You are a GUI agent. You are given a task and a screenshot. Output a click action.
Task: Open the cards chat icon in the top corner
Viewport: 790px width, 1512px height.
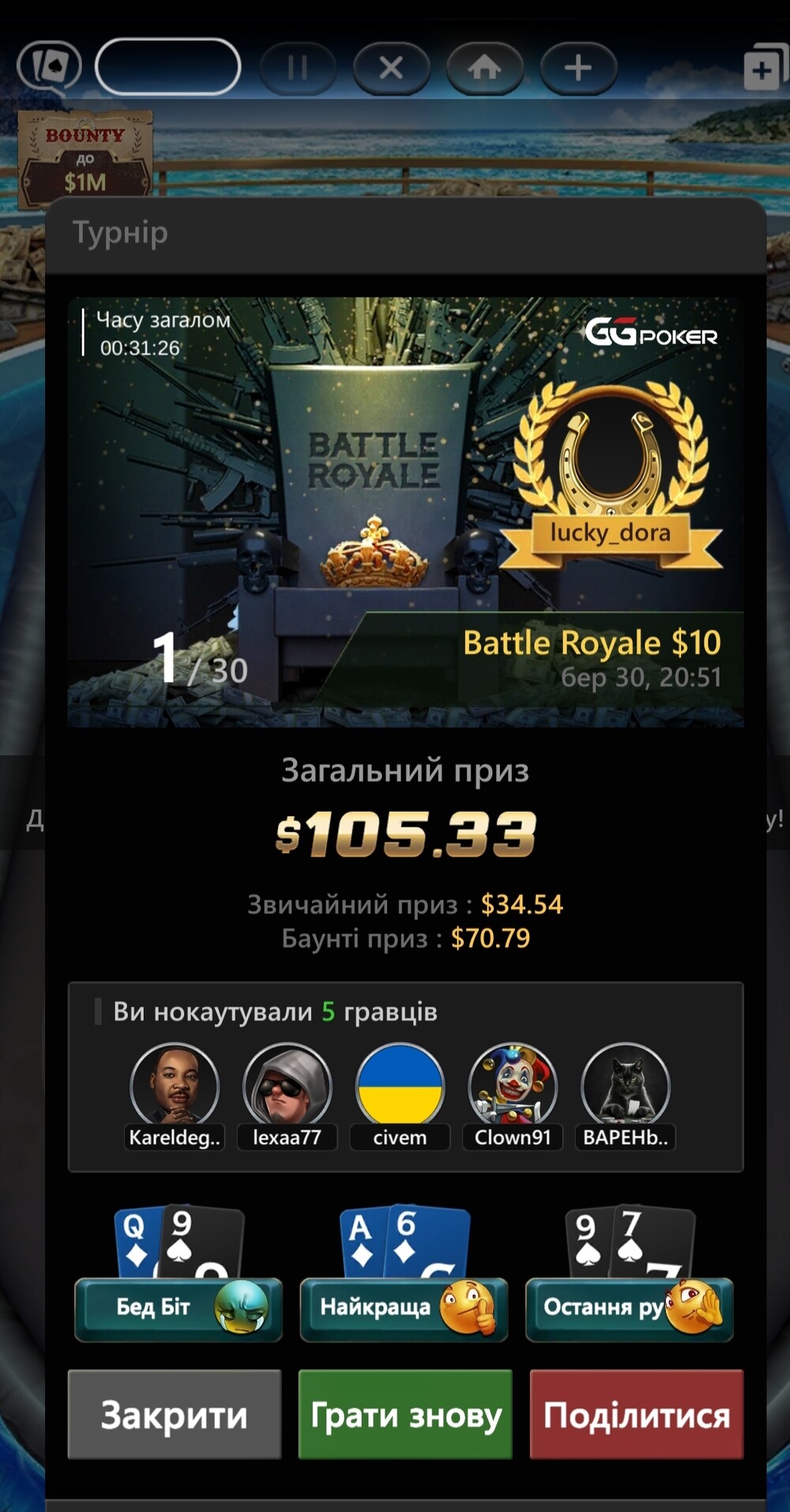[50, 67]
